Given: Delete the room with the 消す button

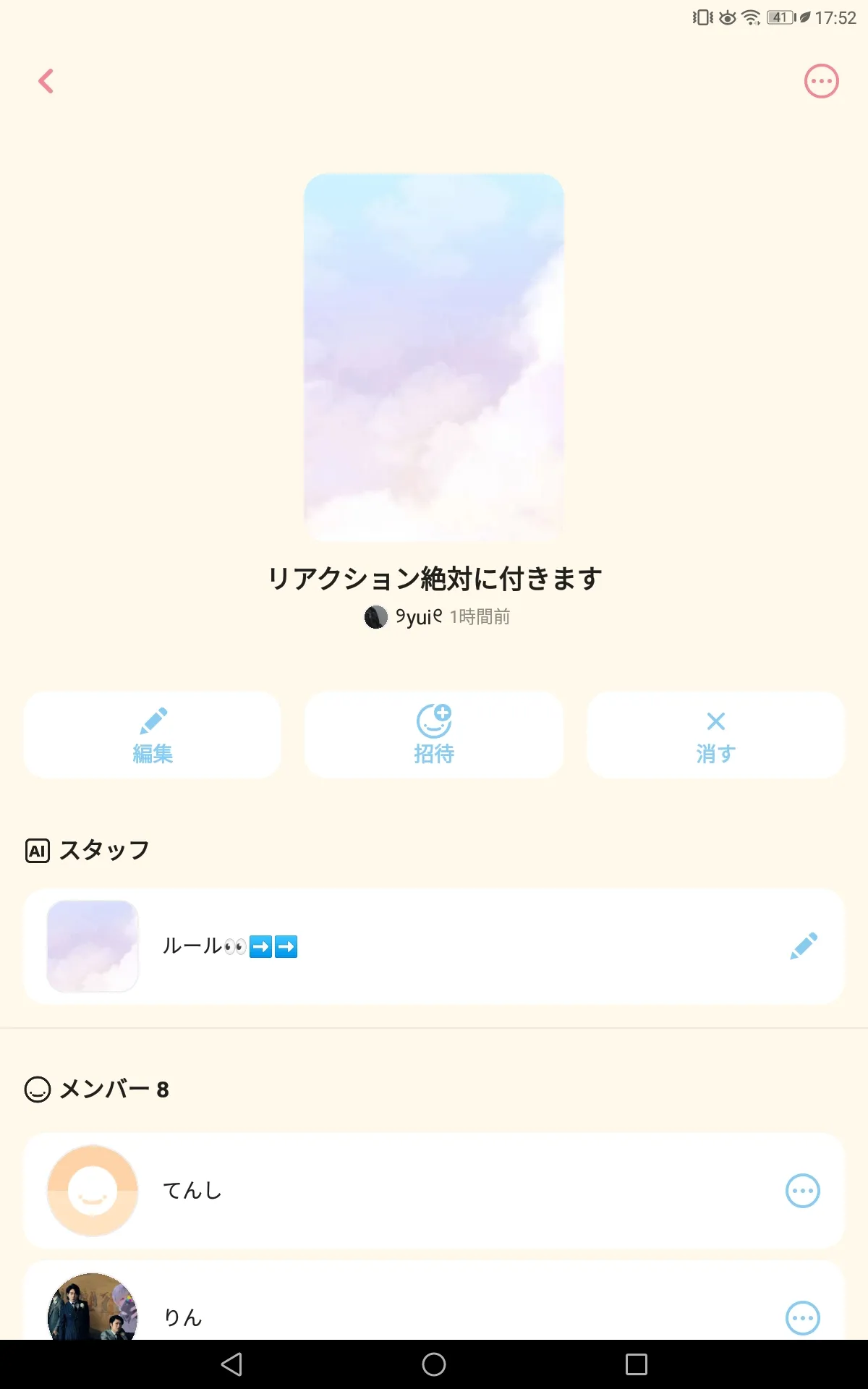Looking at the screenshot, I should [715, 735].
